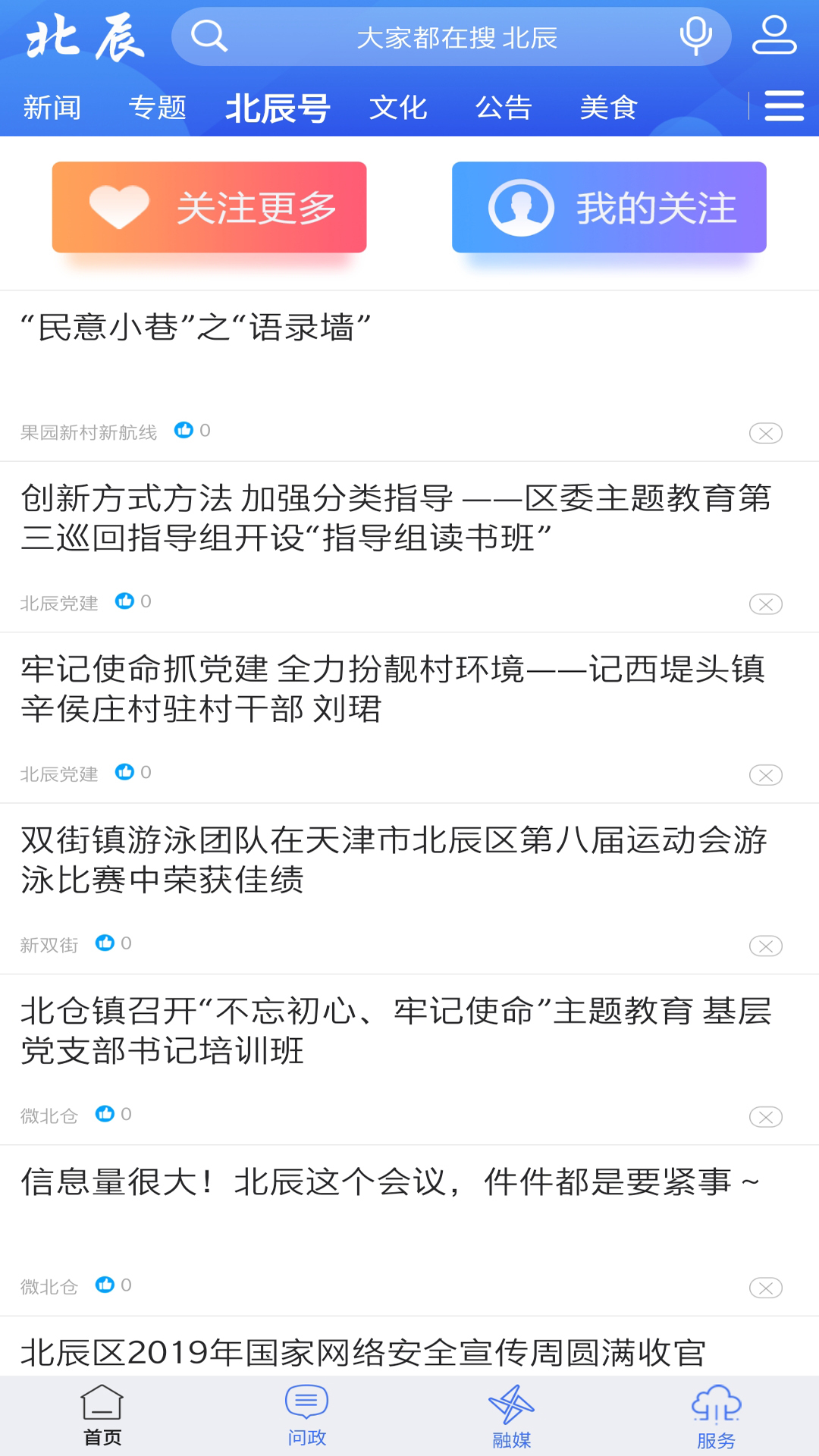819x1456 pixels.
Task: Open the user profile icon
Action: tap(773, 36)
